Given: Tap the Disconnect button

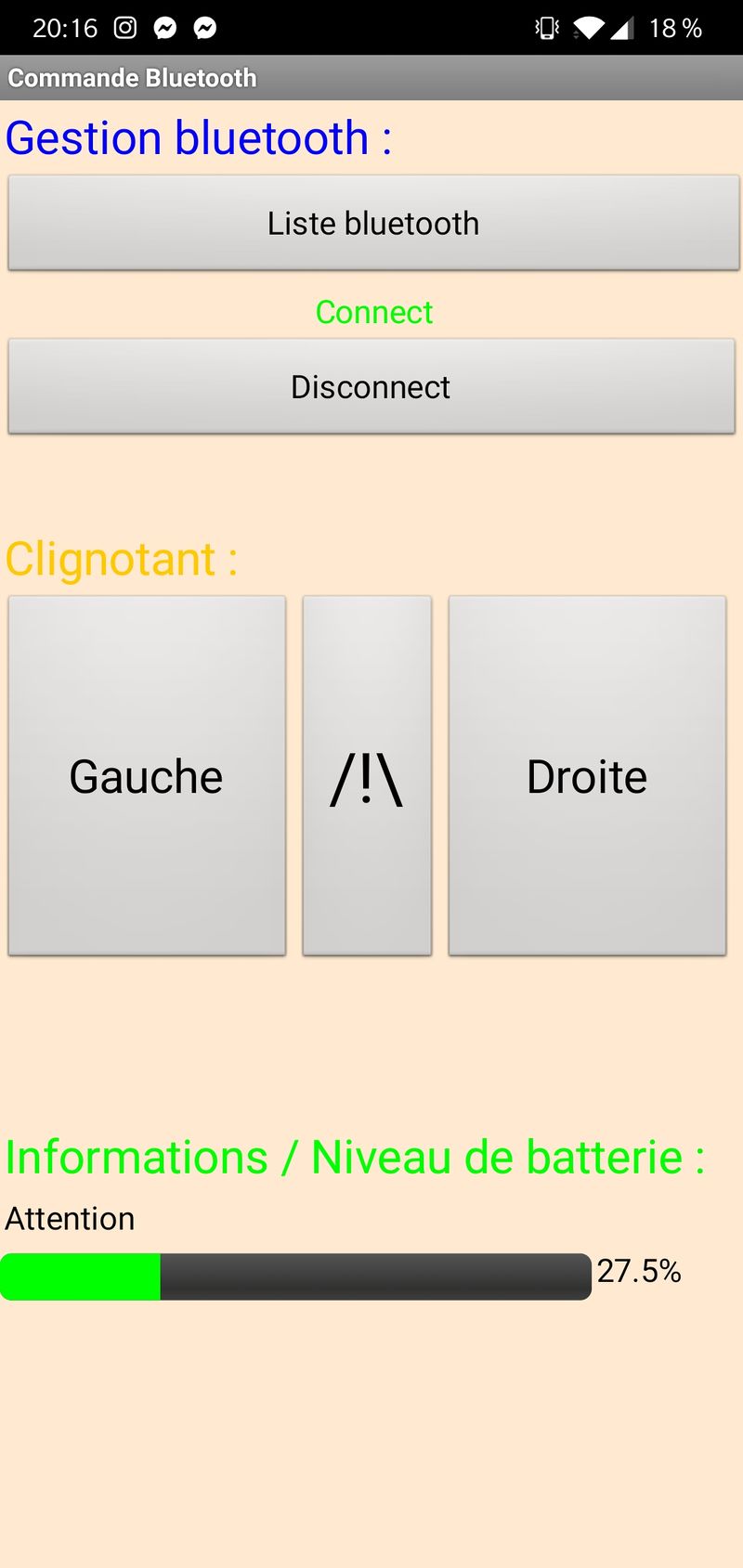Looking at the screenshot, I should tap(371, 386).
